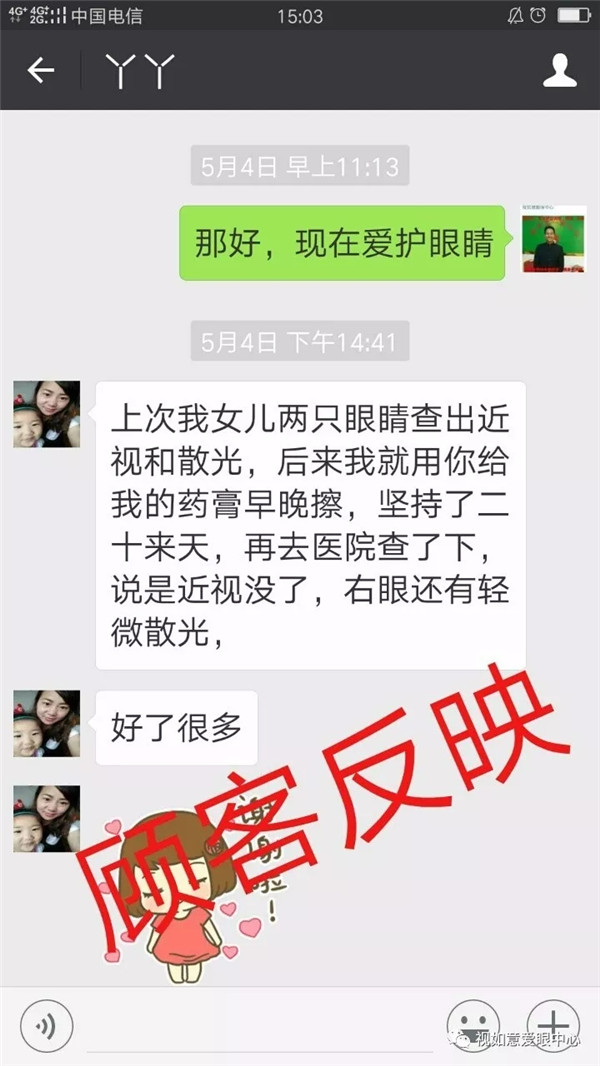Screen dimensions: 600x1066
Task: Open the sender's avatar beside 好了很多
Action: click(46, 723)
